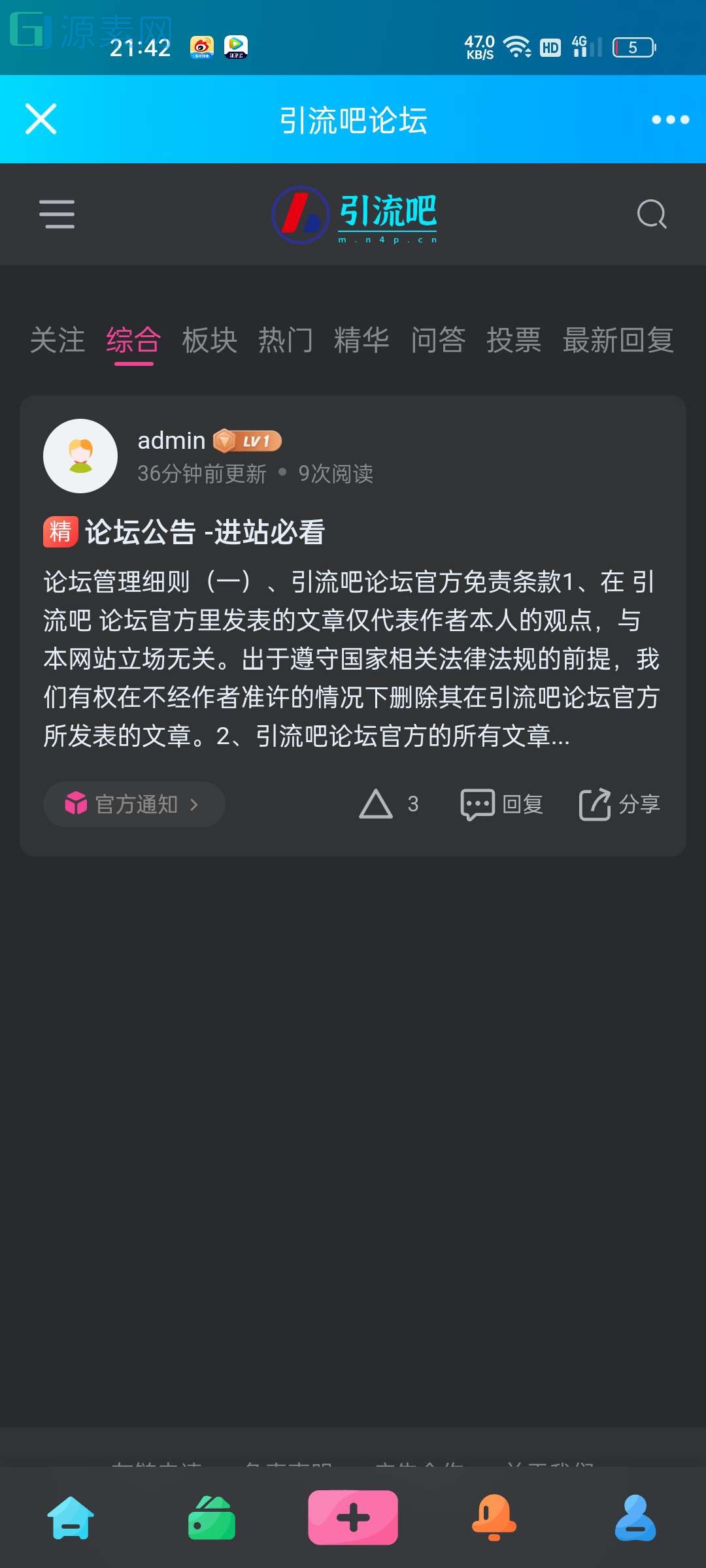The height and width of the screenshot is (1568, 706).
Task: Select the home icon in bottom navigation
Action: coord(70,1518)
